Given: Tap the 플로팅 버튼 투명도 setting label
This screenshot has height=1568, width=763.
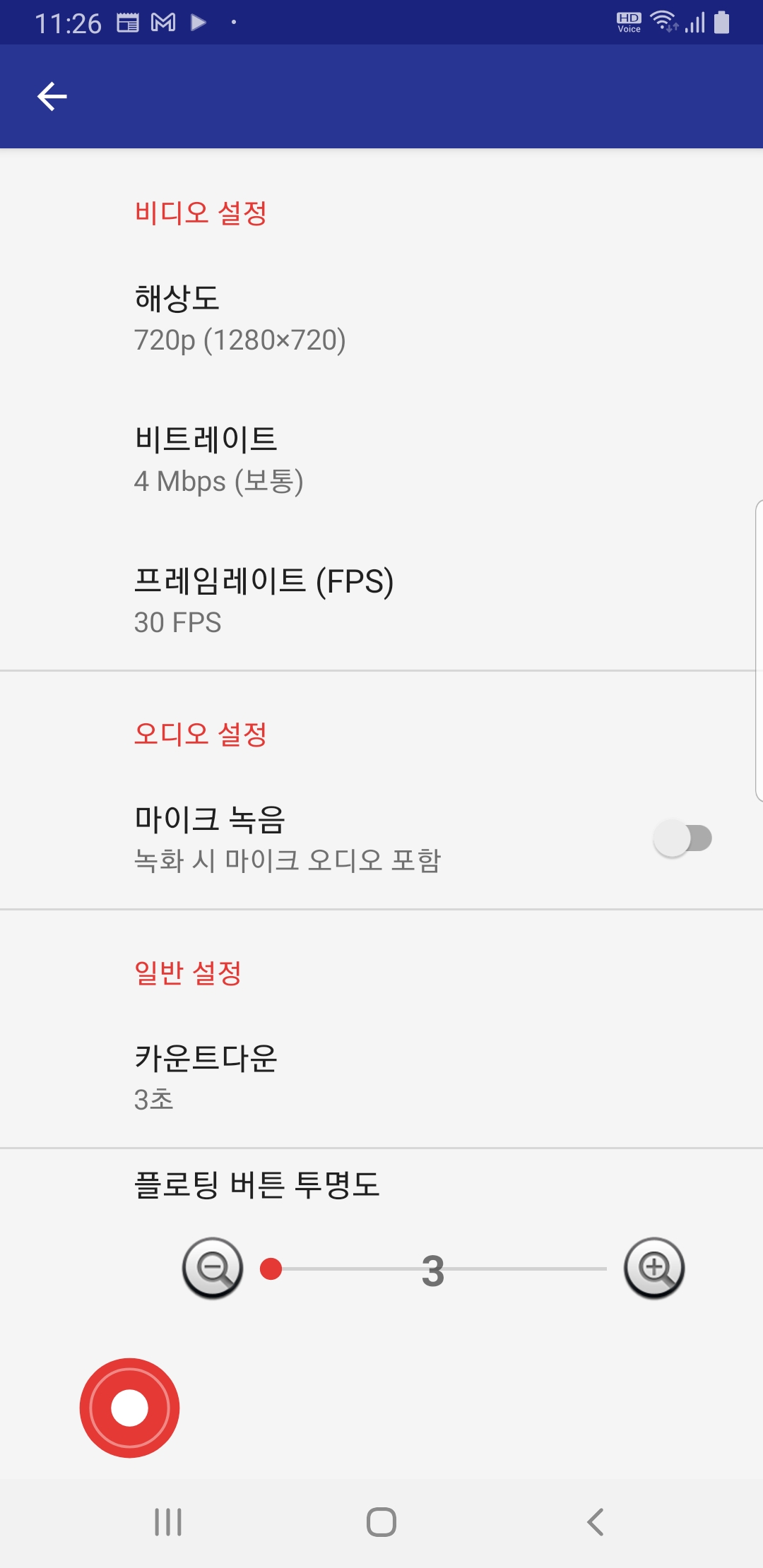Looking at the screenshot, I should pos(258,1185).
